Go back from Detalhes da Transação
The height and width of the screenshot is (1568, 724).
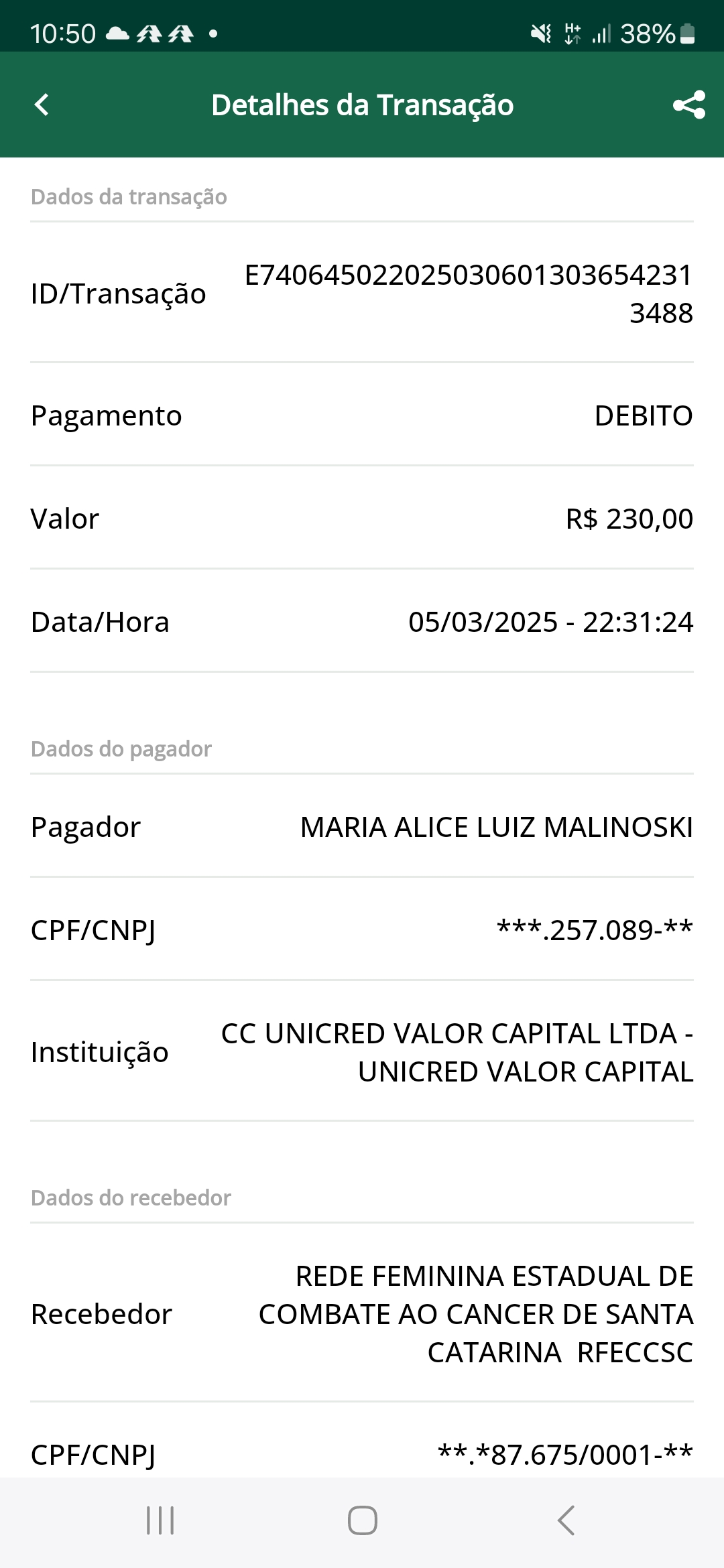click(x=42, y=105)
